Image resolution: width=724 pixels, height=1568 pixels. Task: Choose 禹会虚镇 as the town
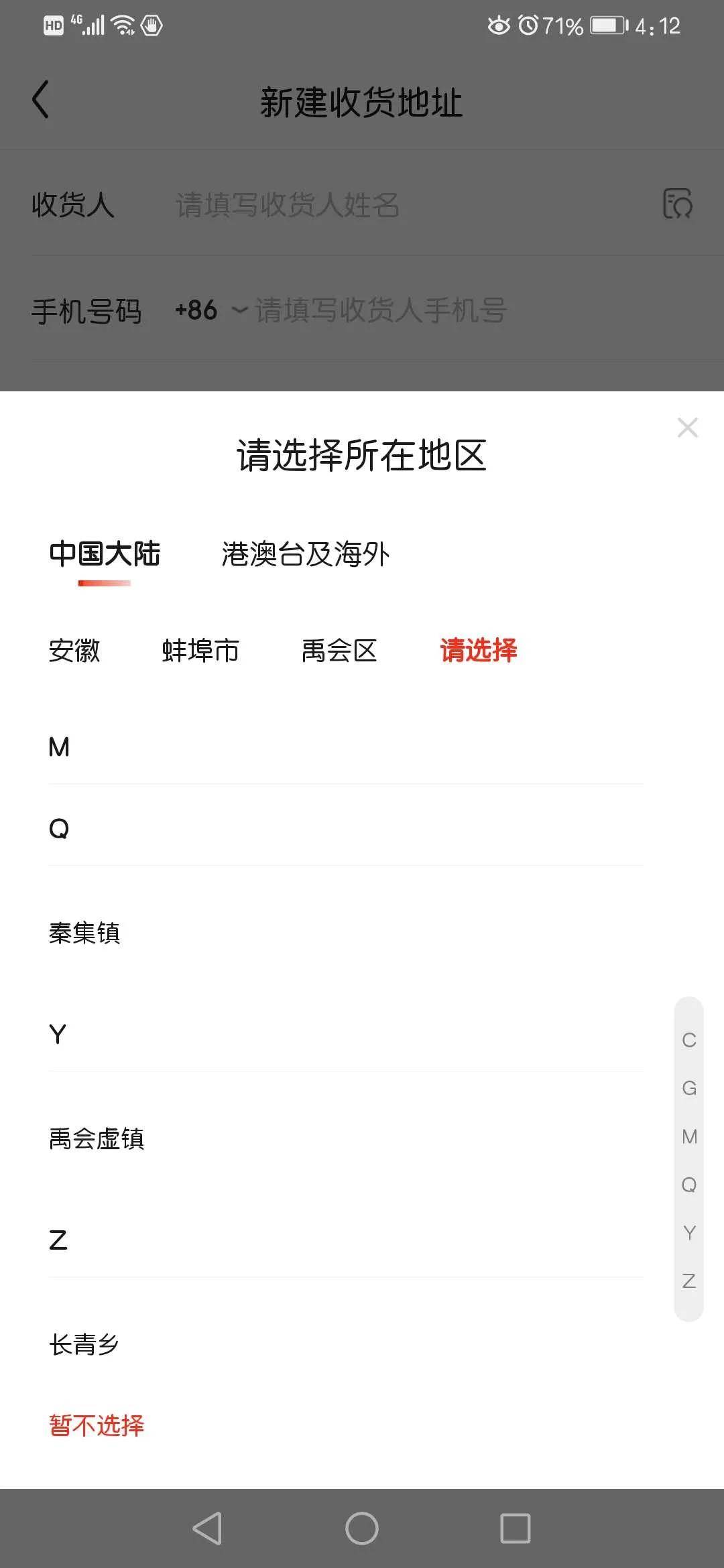(x=97, y=1138)
